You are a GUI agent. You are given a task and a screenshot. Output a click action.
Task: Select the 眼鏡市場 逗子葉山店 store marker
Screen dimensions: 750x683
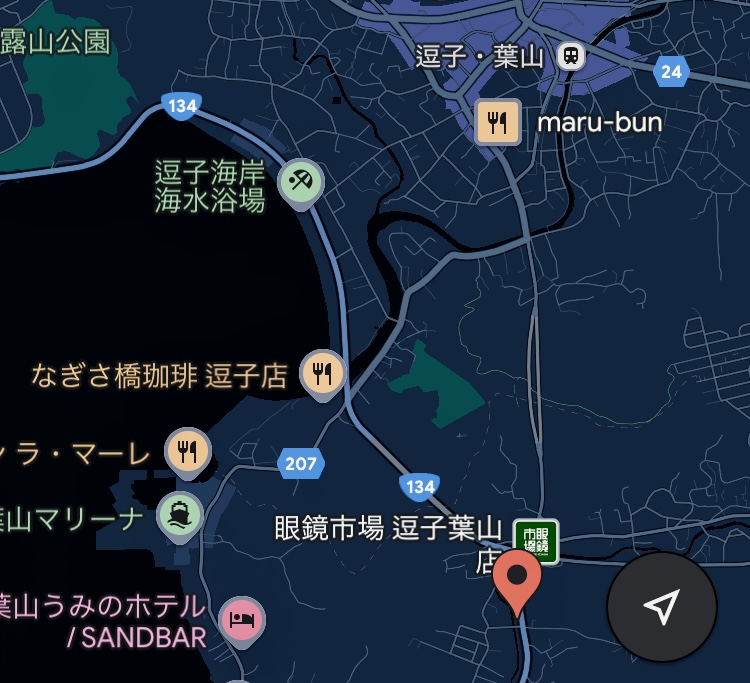536,541
